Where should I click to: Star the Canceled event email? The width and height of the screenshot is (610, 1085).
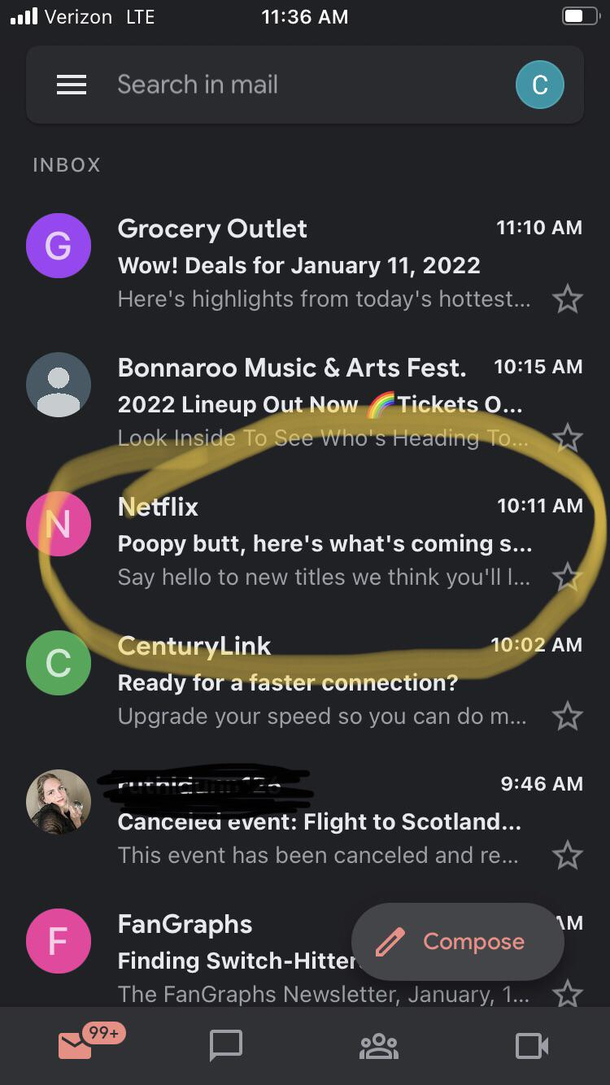567,855
